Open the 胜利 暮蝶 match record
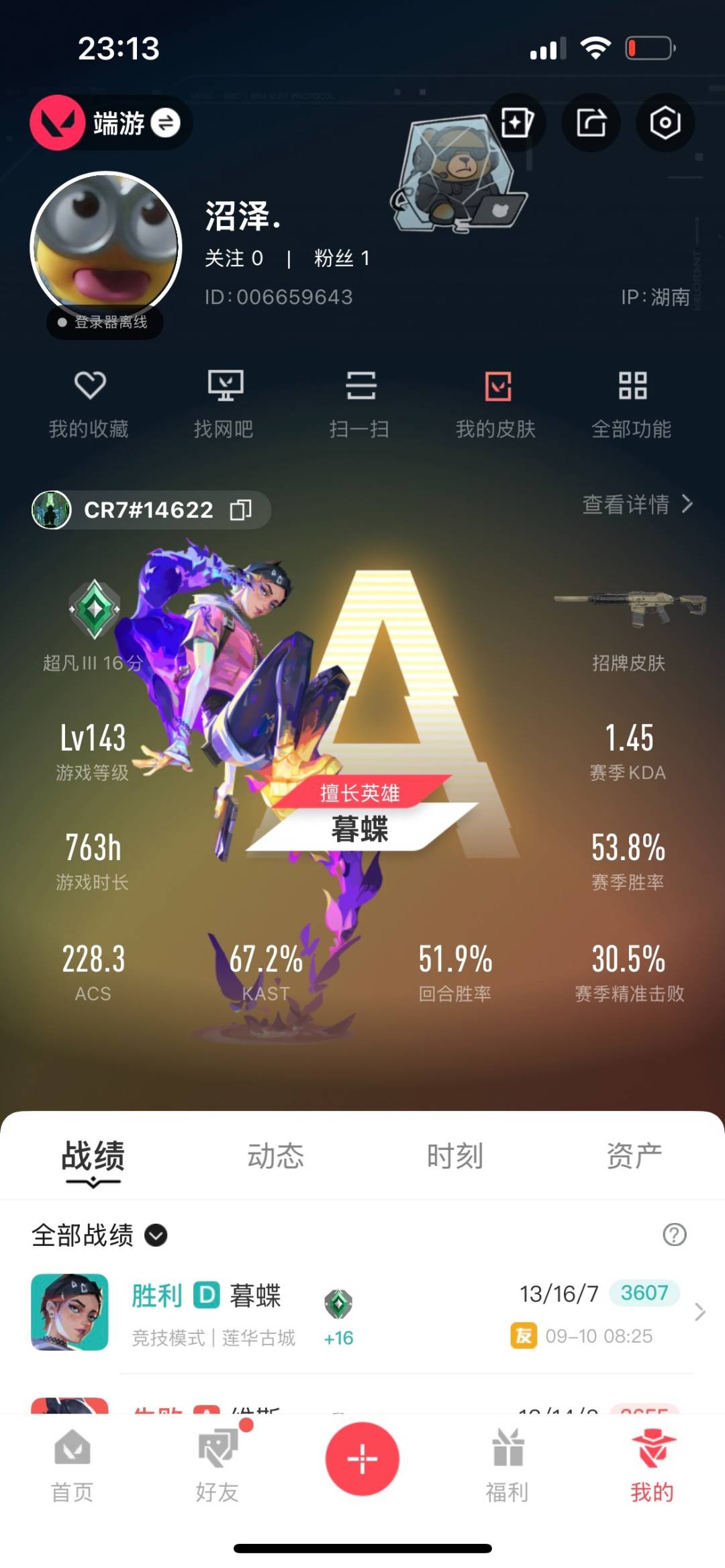Image resolution: width=725 pixels, height=1568 pixels. point(362,1312)
